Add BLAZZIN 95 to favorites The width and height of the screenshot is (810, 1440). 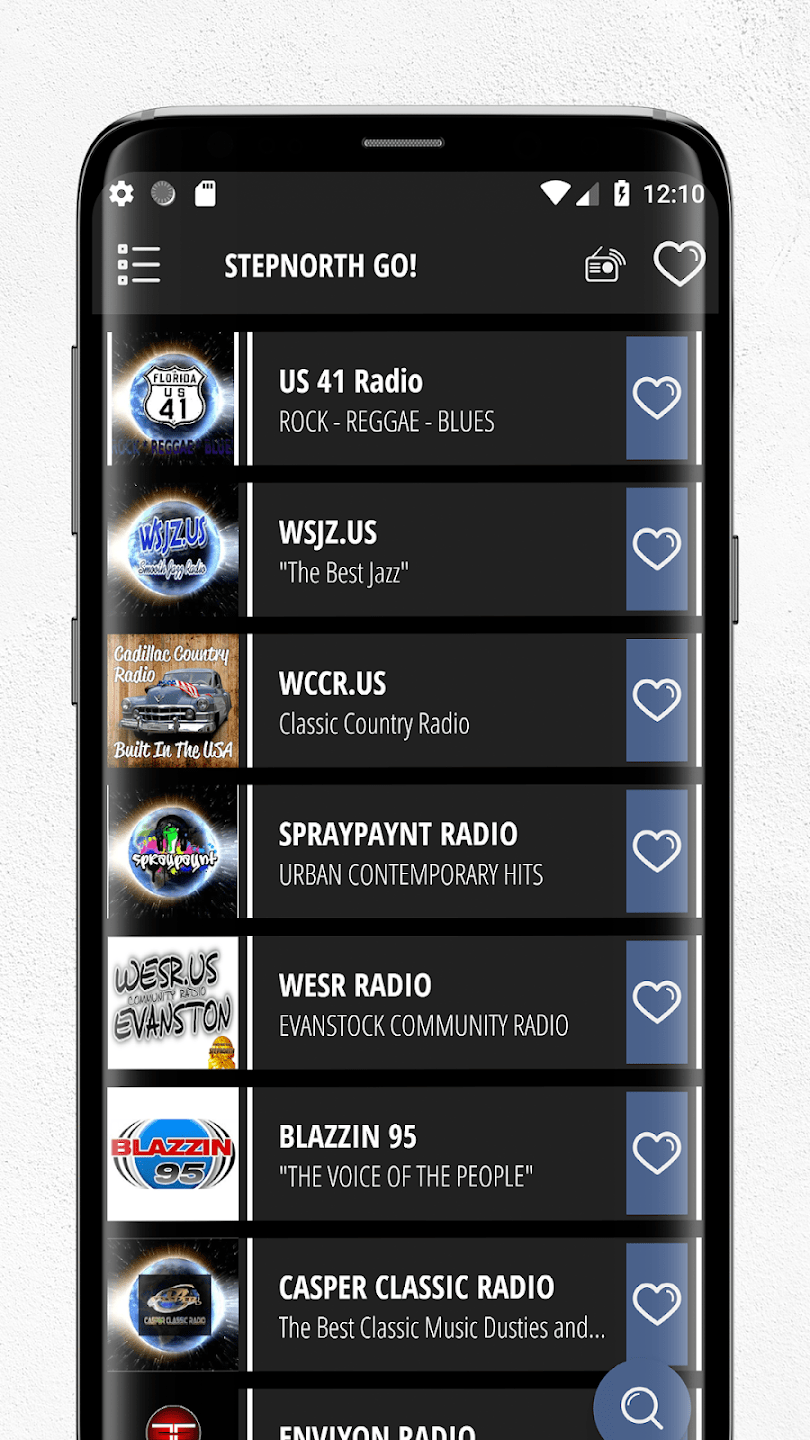pyautogui.click(x=657, y=1153)
